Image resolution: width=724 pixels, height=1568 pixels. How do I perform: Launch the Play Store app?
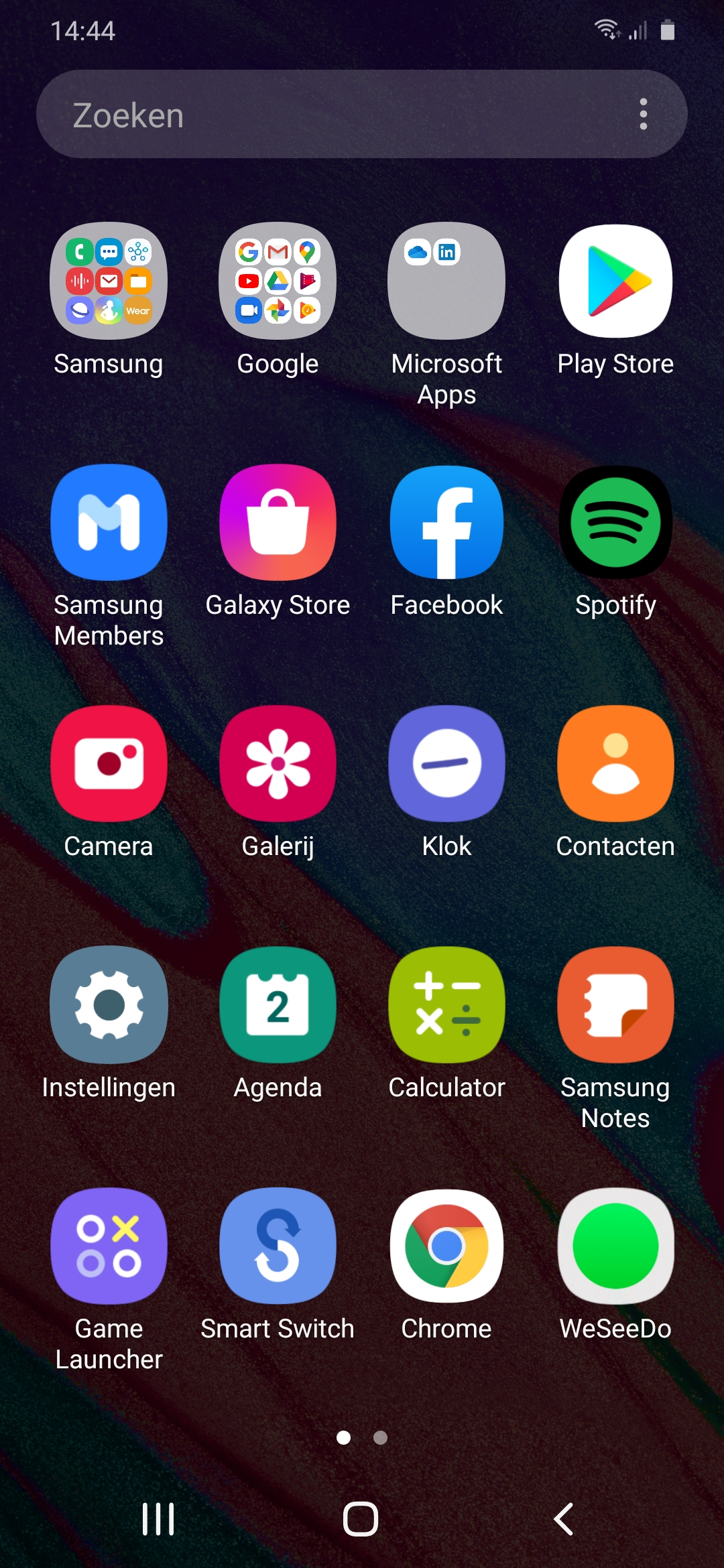615,281
